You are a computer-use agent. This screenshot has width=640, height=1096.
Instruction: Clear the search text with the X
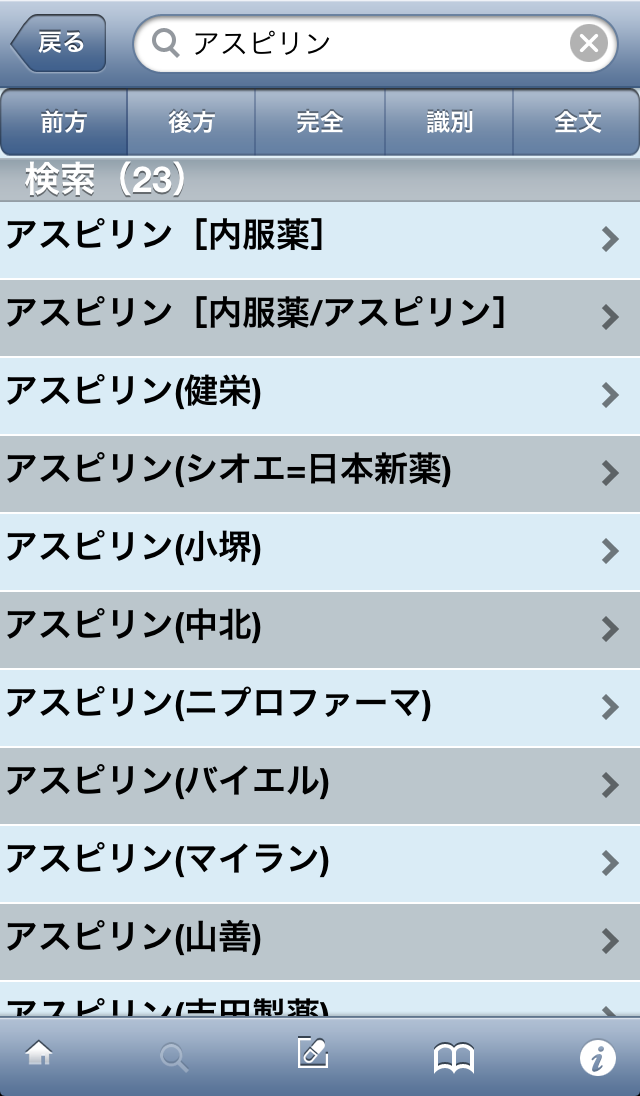(589, 44)
